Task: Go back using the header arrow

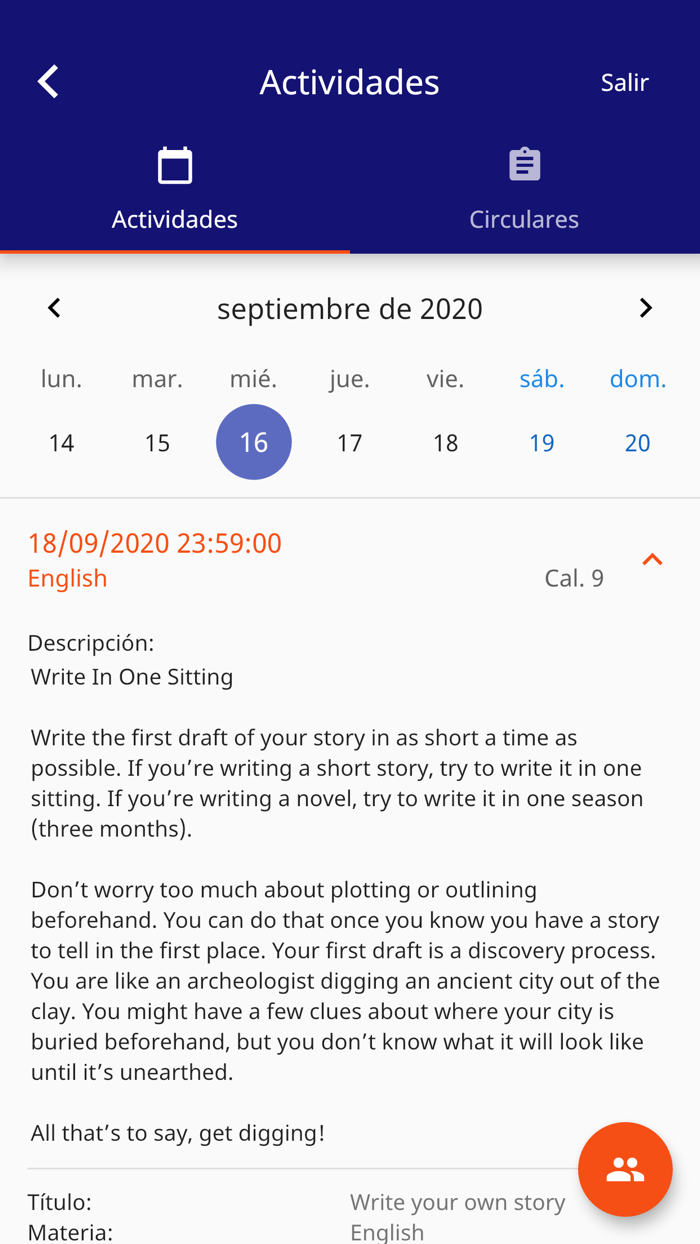Action: 48,82
